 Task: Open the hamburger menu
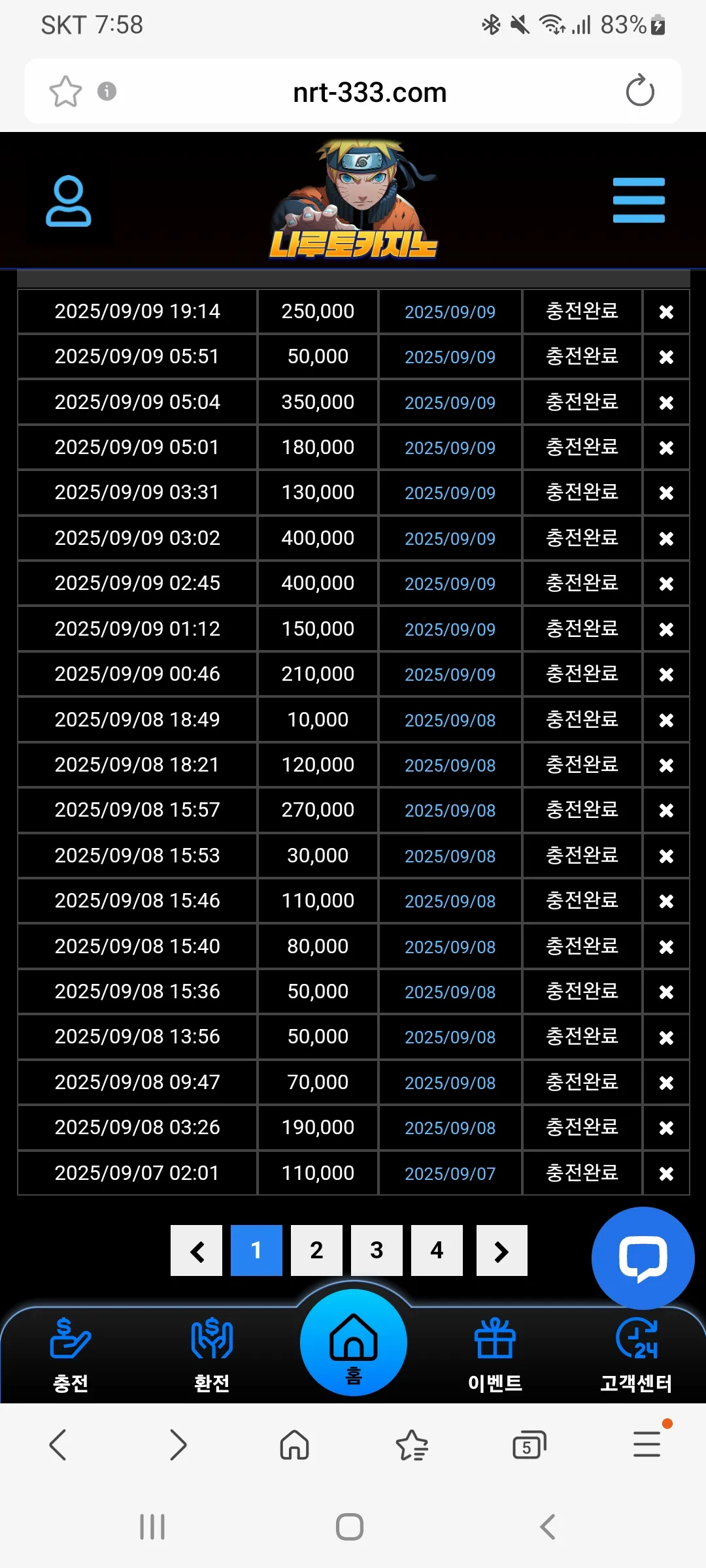click(x=639, y=200)
